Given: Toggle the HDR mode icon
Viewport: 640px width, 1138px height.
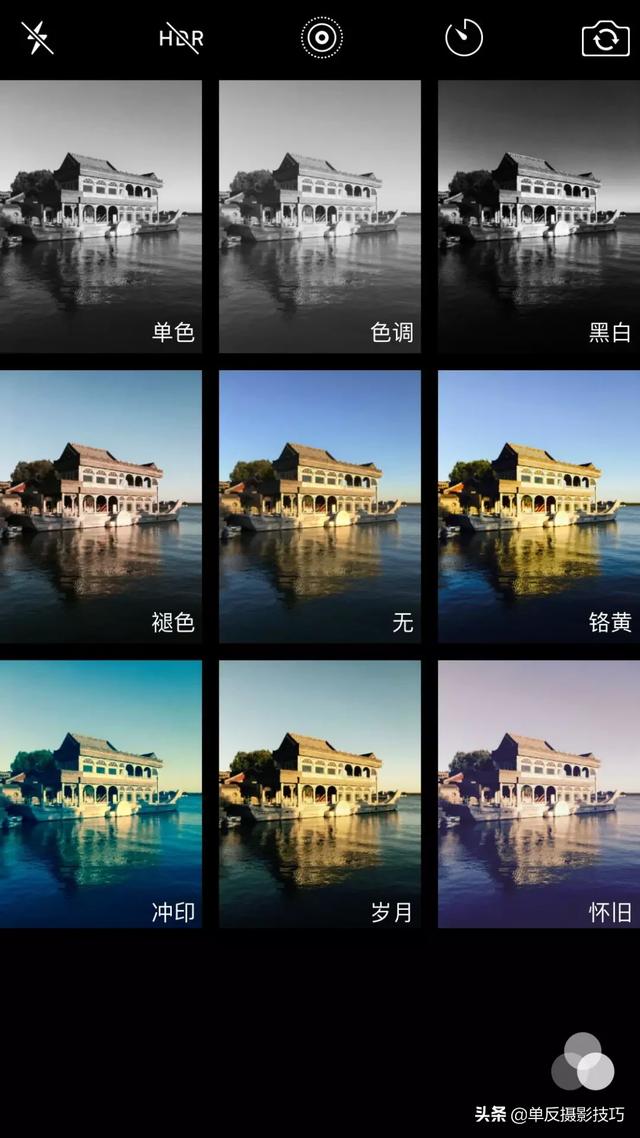Looking at the screenshot, I should pyautogui.click(x=181, y=38).
